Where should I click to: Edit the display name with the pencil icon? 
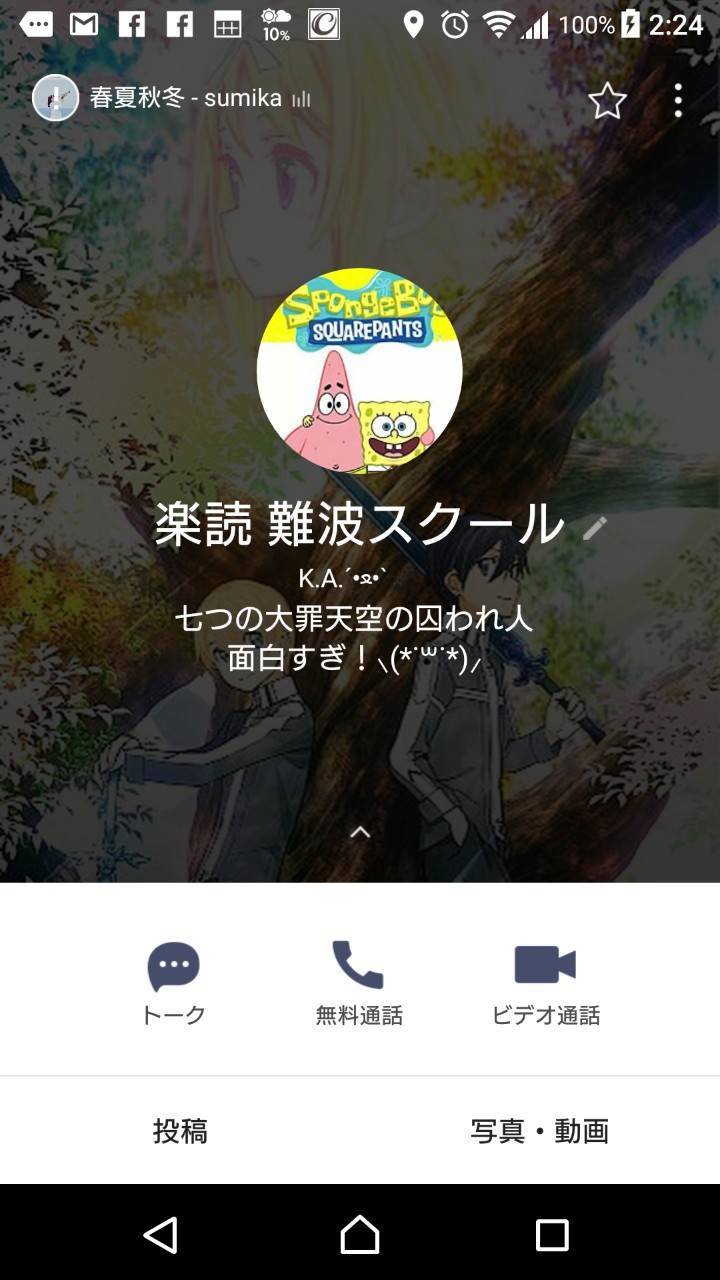[x=595, y=528]
